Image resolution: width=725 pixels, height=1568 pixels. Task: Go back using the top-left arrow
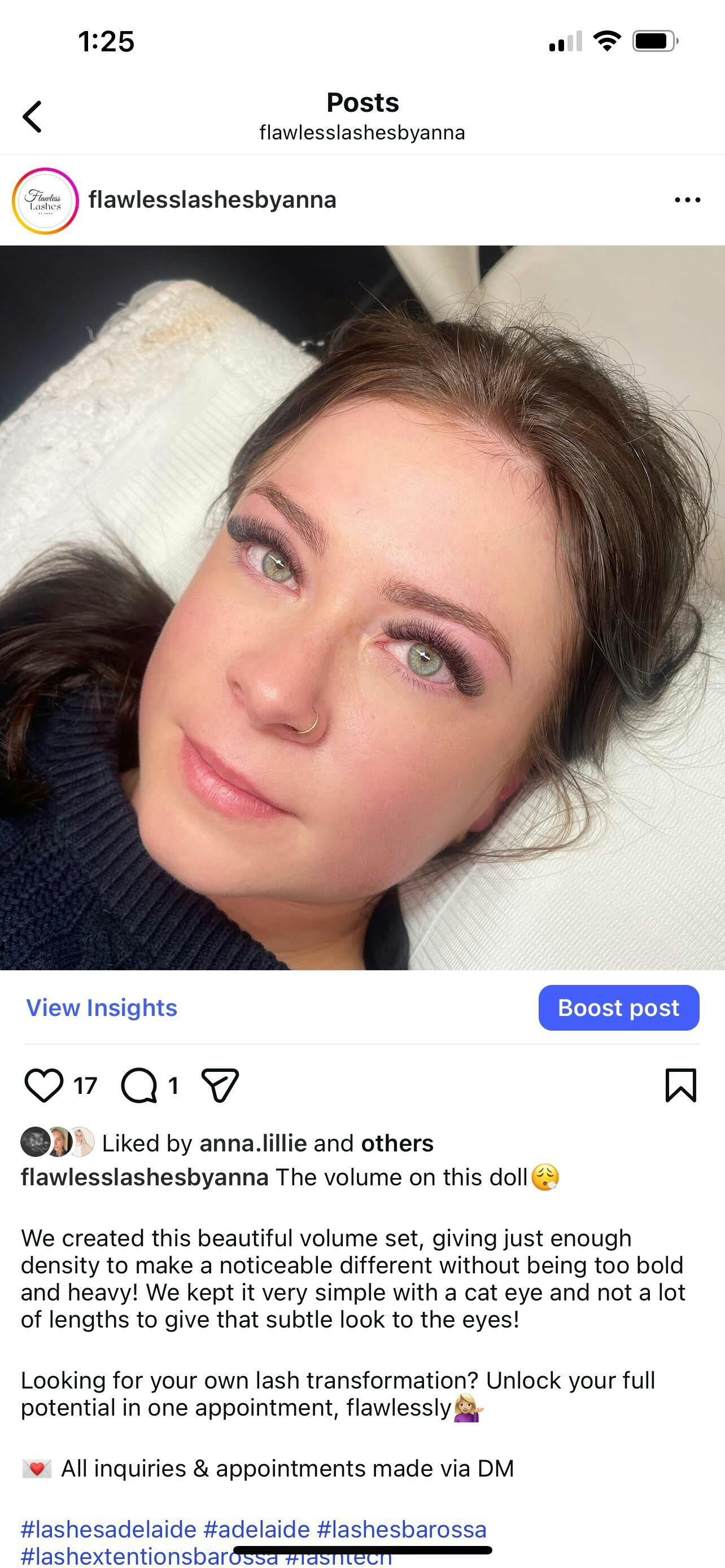pos(32,116)
